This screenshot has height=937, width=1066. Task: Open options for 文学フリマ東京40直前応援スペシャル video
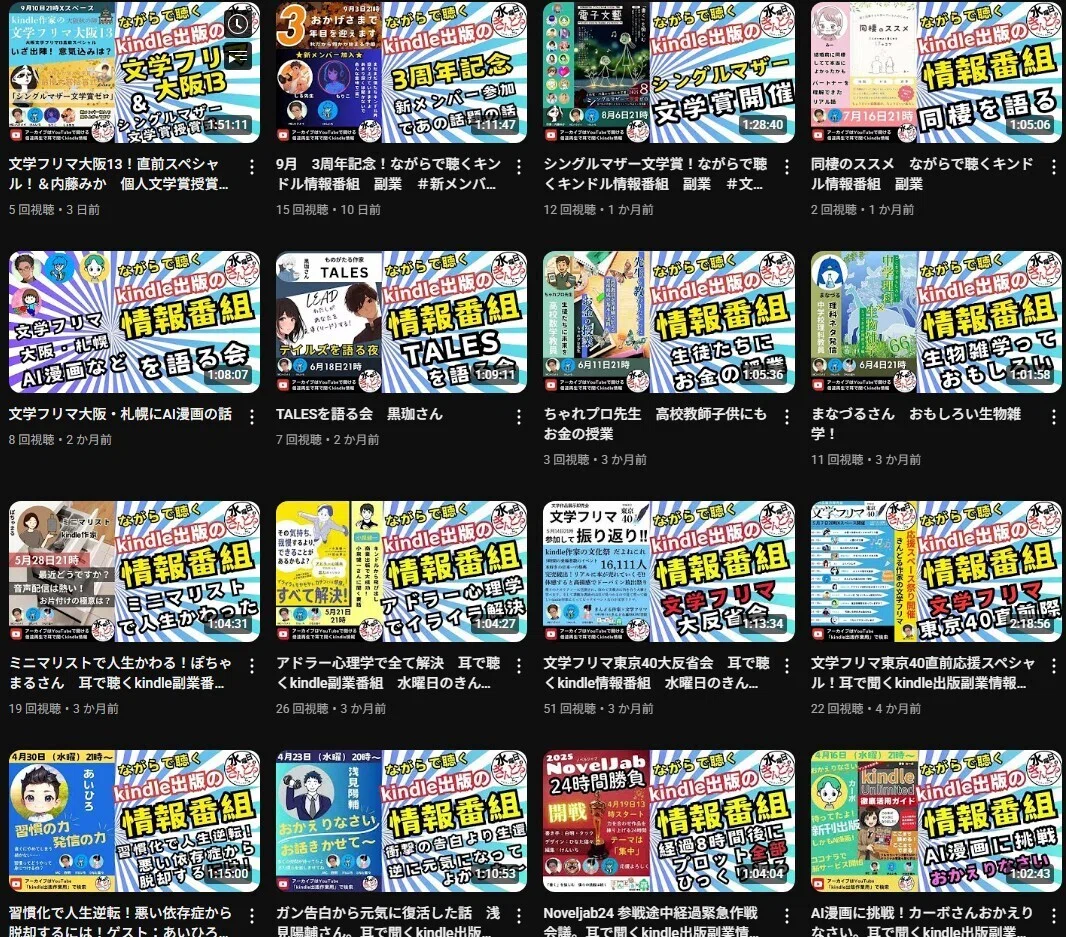(x=1054, y=666)
